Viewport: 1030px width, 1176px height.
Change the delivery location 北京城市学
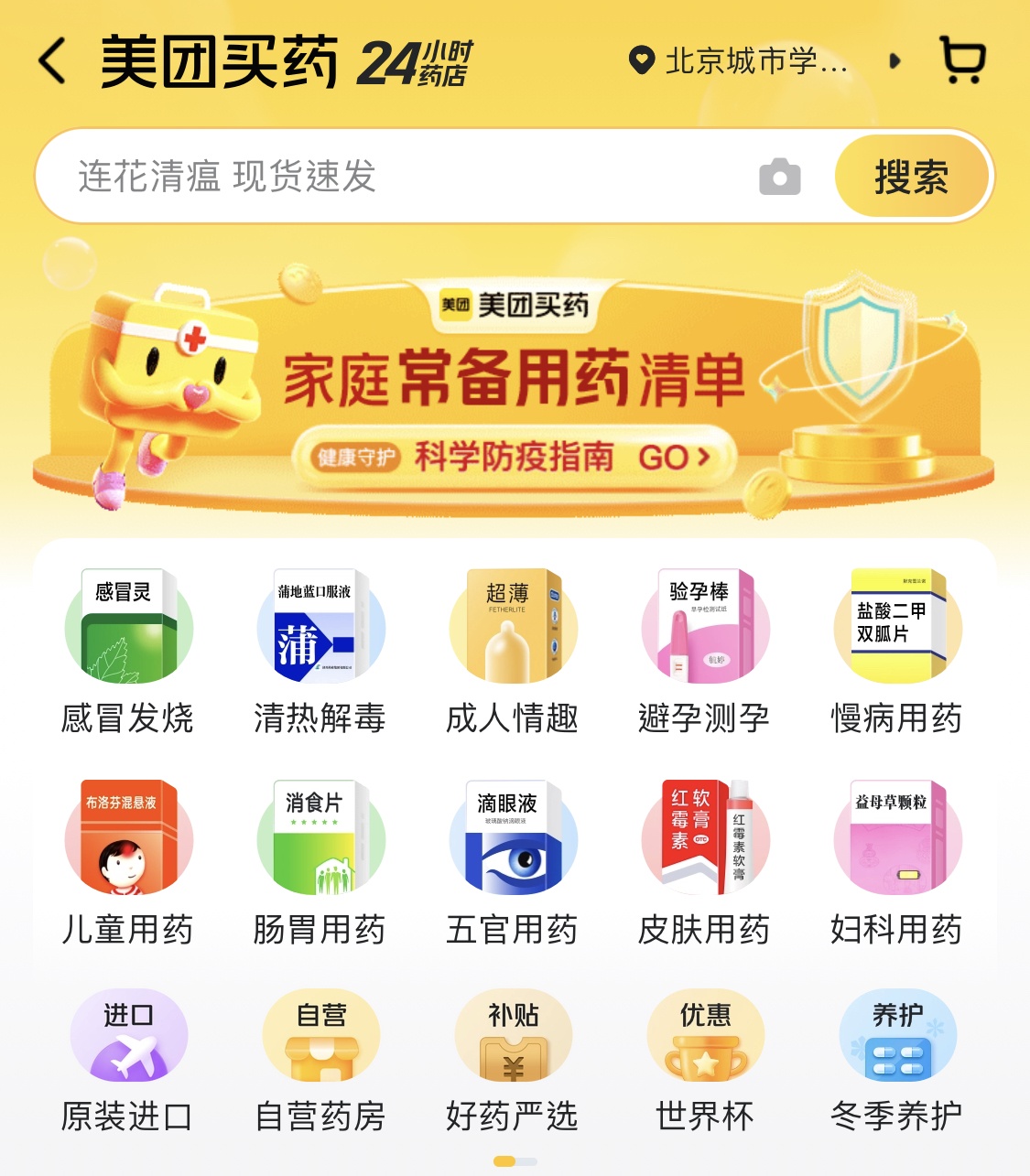755,61
